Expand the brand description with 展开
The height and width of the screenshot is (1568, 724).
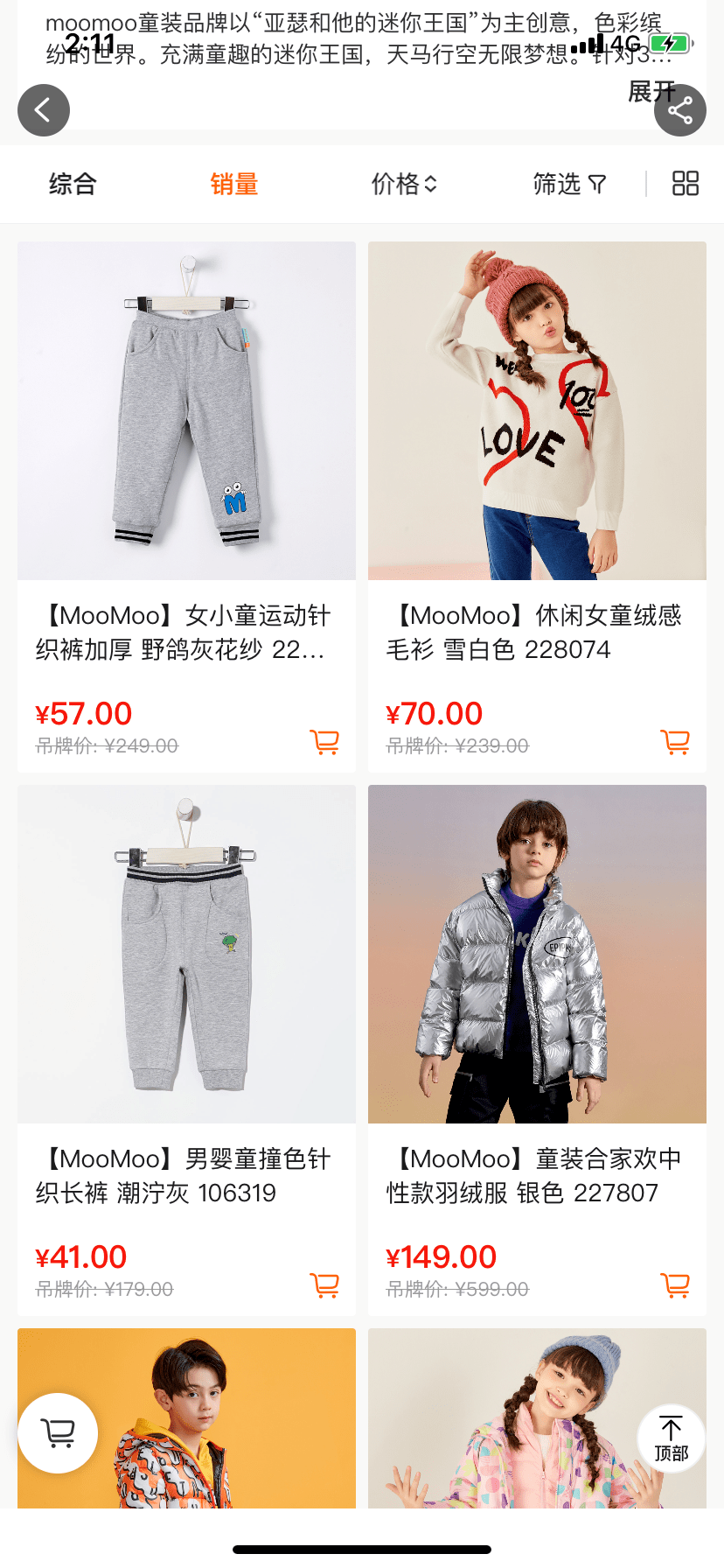651,91
